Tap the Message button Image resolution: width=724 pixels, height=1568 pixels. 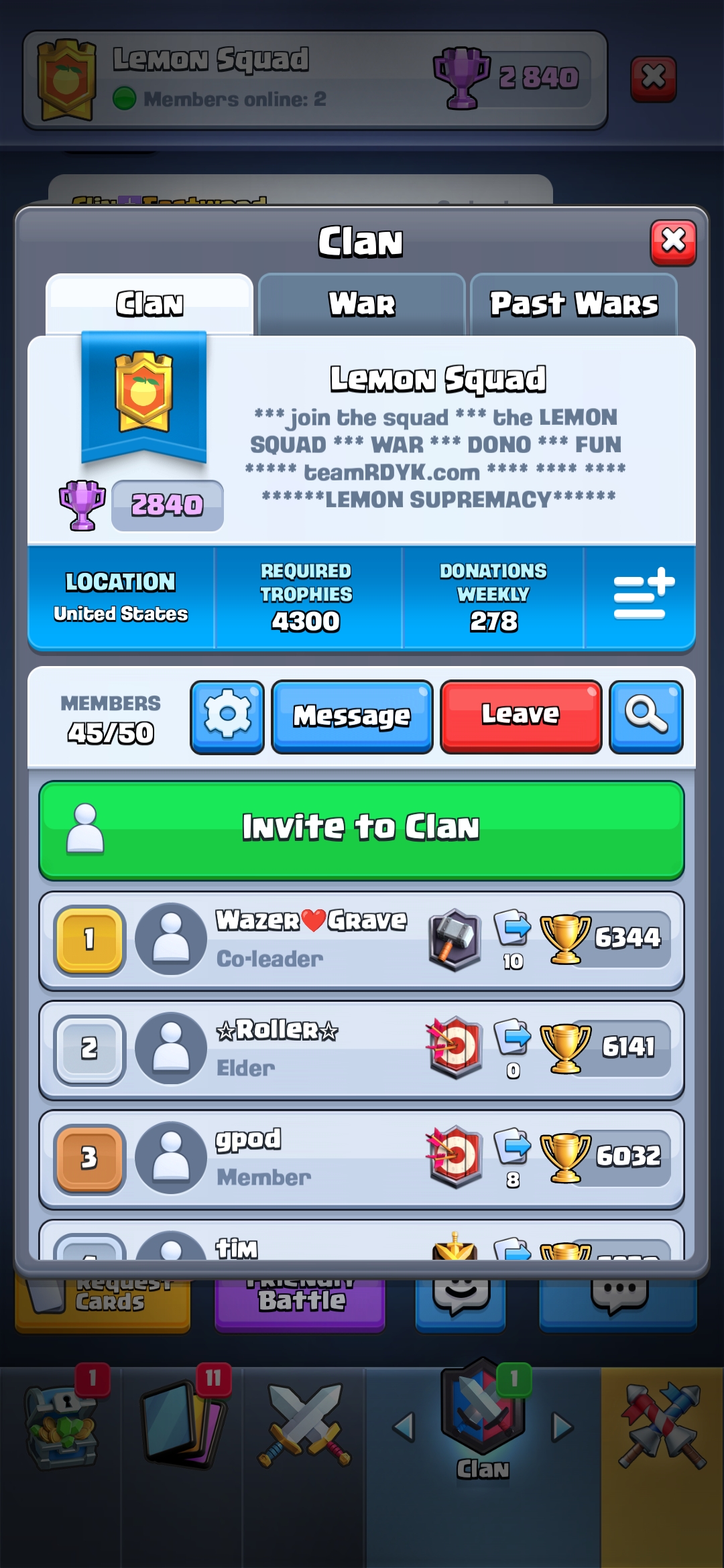pos(352,717)
